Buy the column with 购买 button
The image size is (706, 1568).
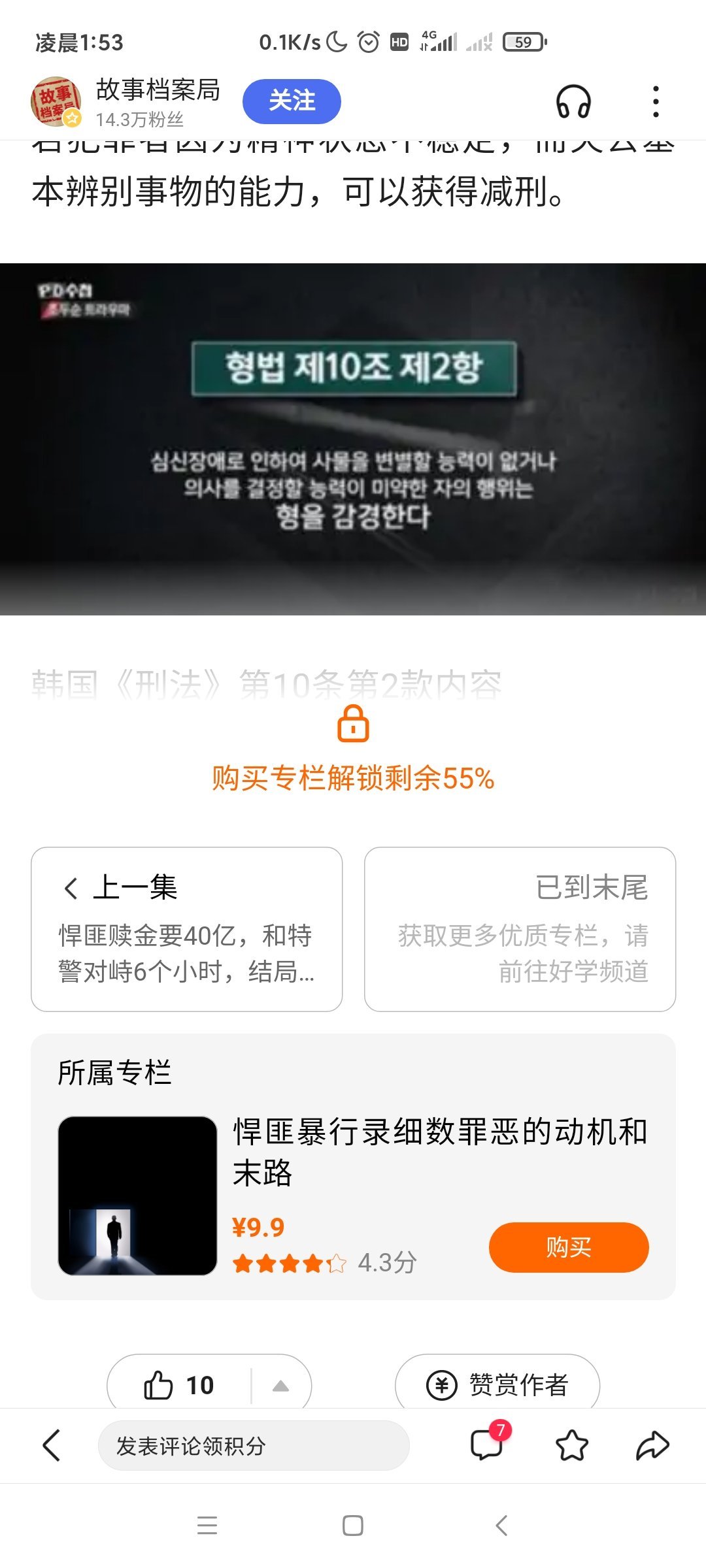point(568,1247)
